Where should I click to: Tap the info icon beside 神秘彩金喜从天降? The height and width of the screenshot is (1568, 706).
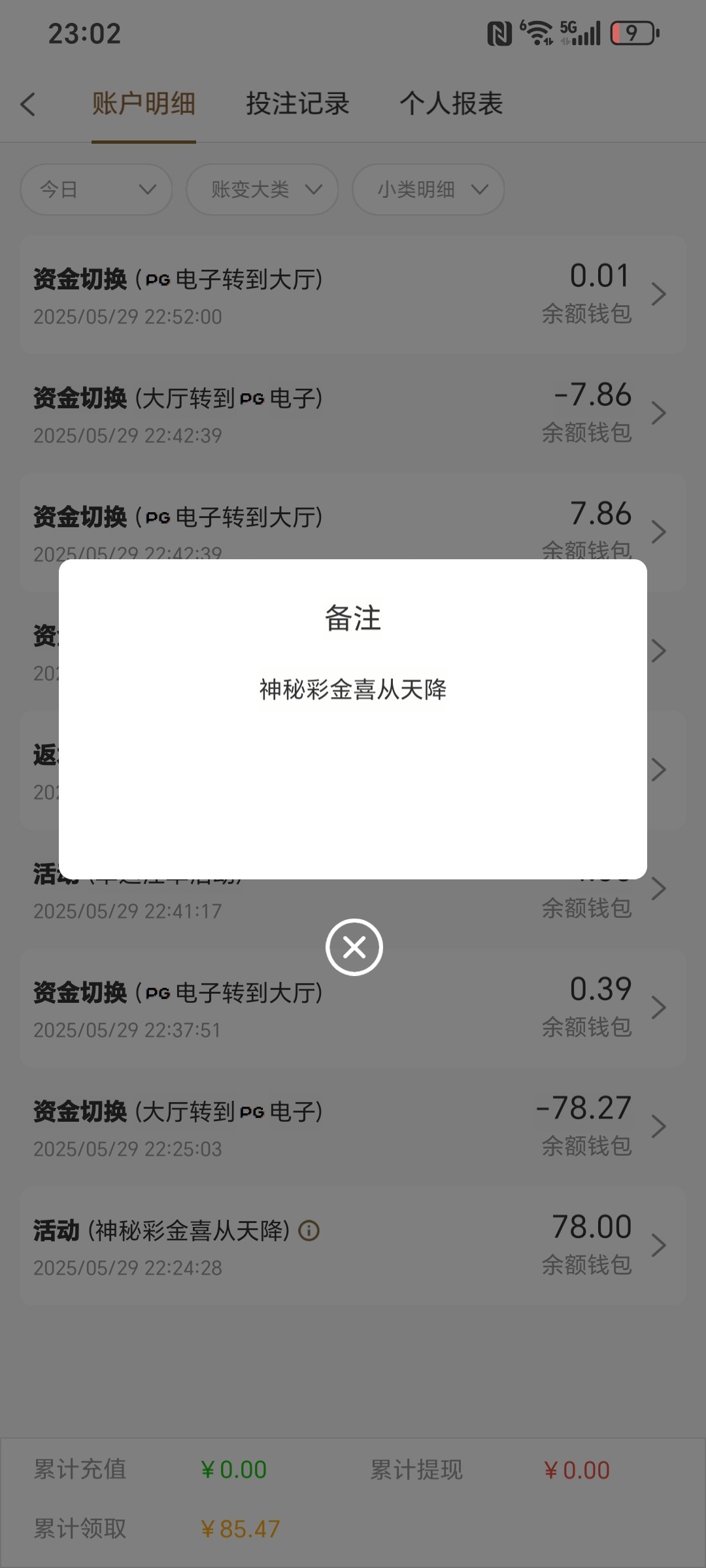click(x=309, y=1231)
